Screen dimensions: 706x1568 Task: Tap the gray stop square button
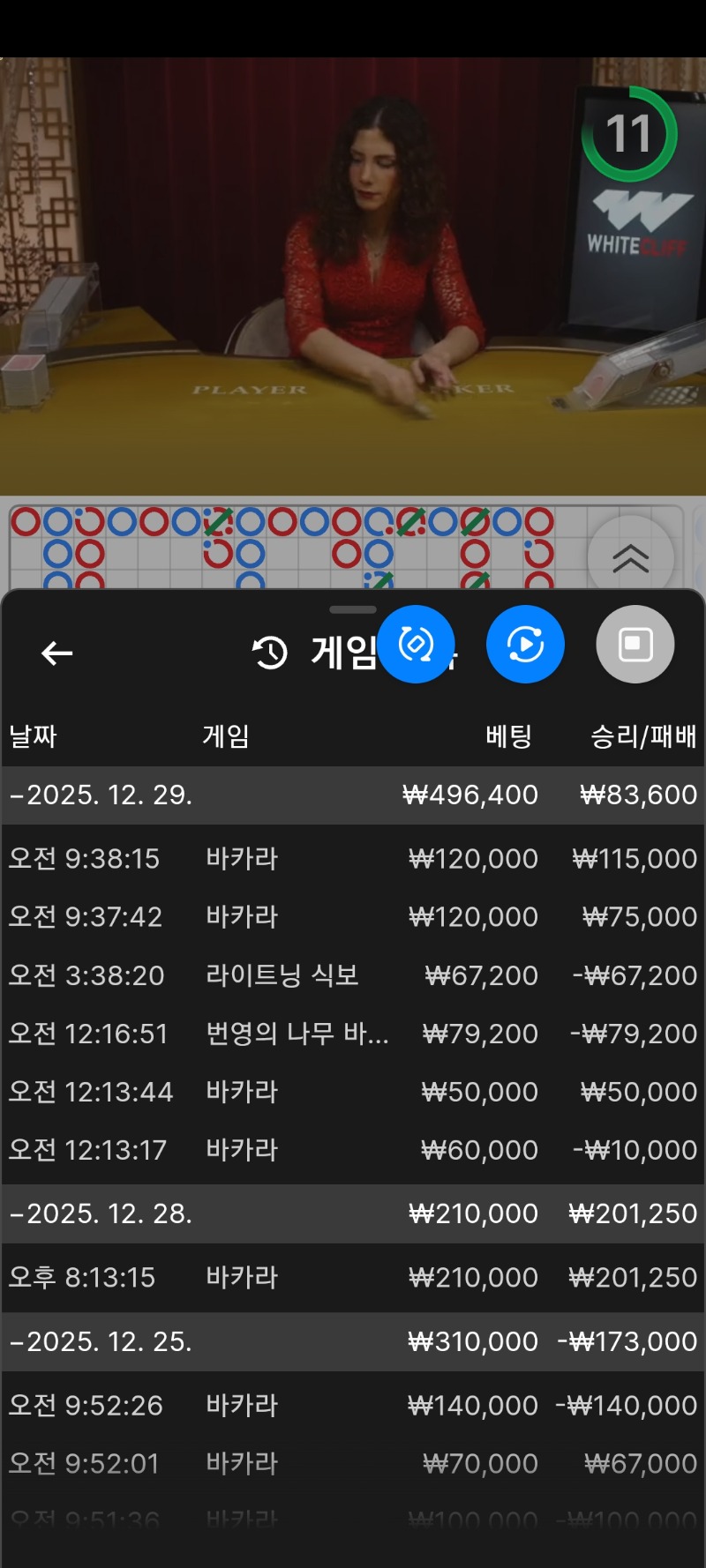click(635, 645)
